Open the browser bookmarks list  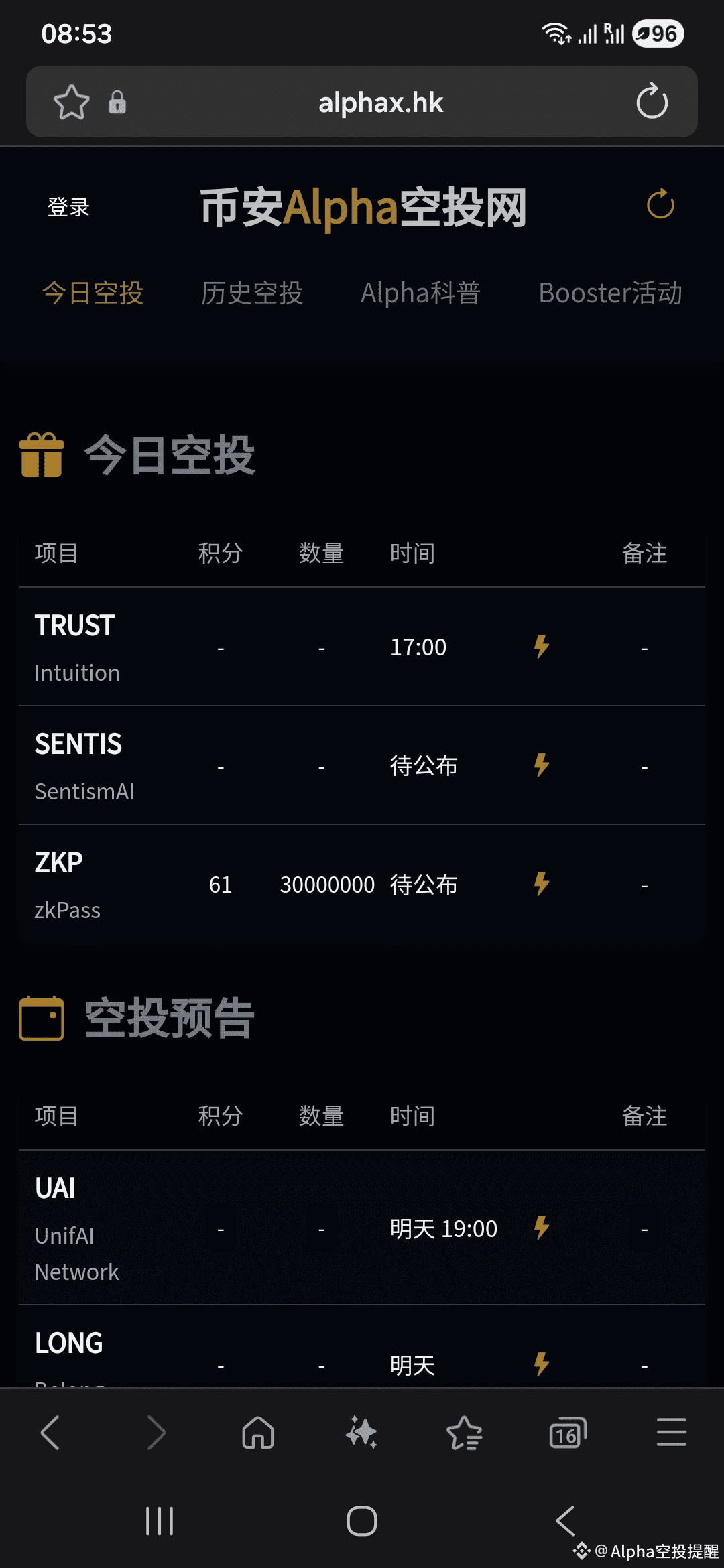tap(465, 1433)
